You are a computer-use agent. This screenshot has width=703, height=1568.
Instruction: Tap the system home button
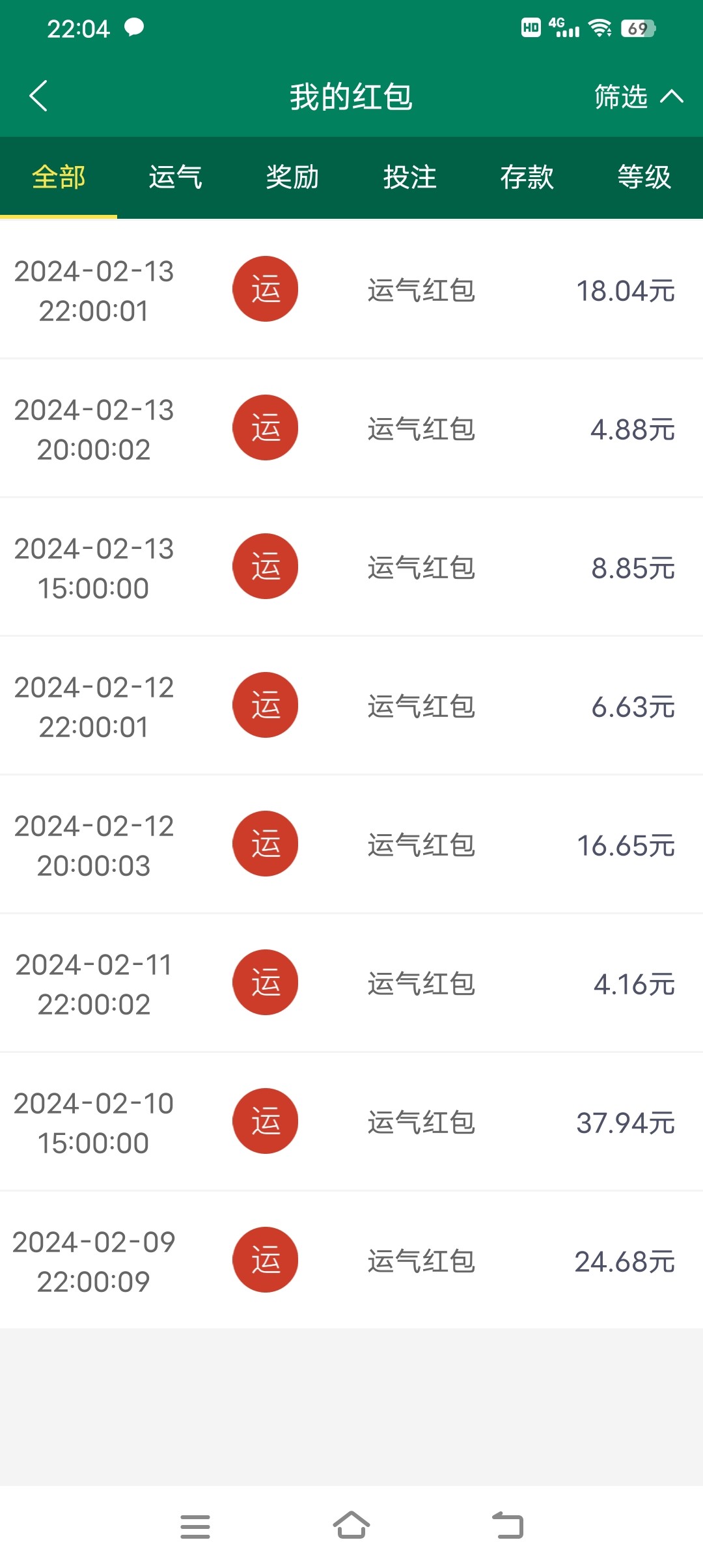pos(351,1526)
